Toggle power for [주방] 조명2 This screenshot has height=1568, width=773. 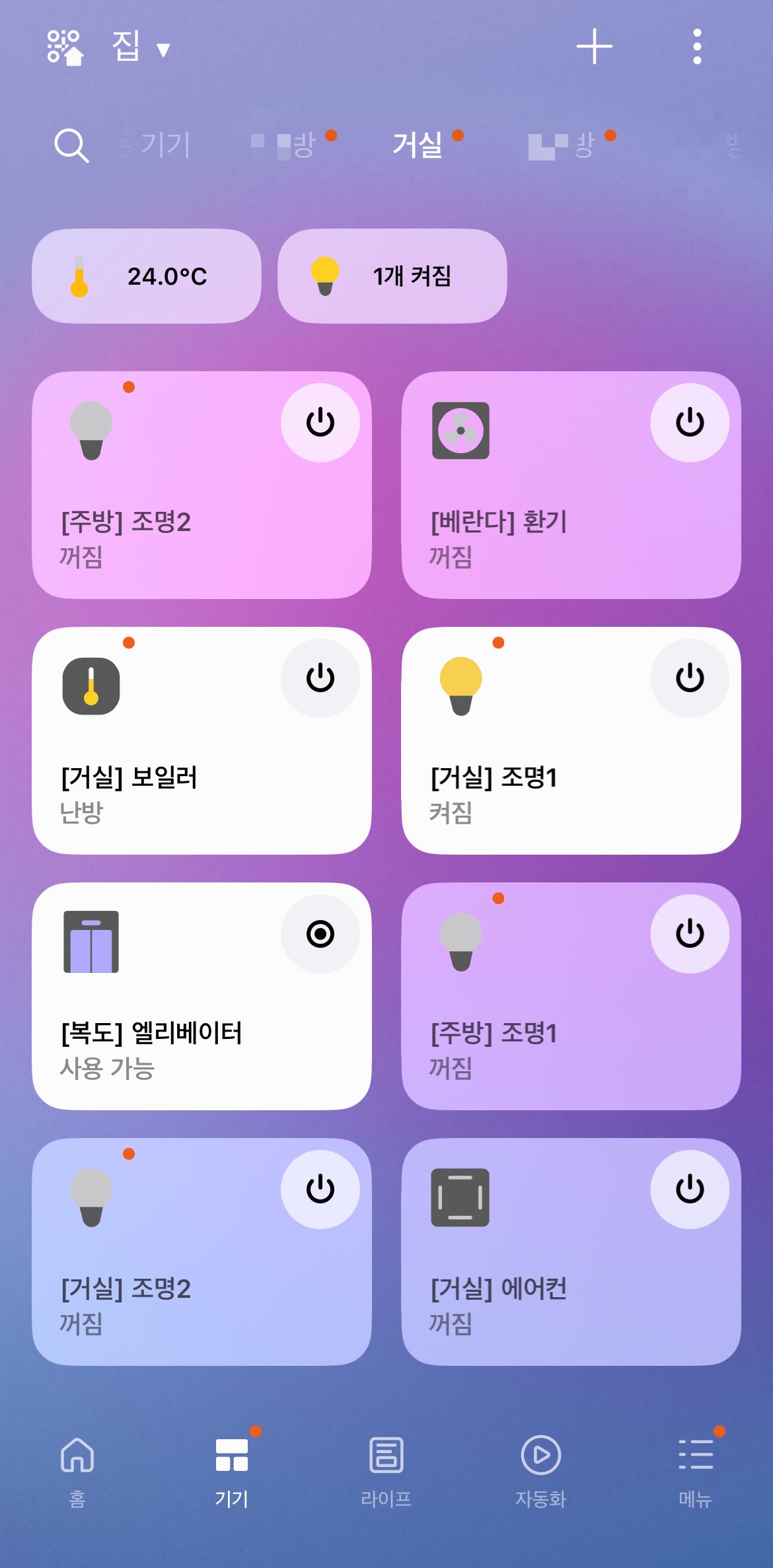pyautogui.click(x=320, y=423)
